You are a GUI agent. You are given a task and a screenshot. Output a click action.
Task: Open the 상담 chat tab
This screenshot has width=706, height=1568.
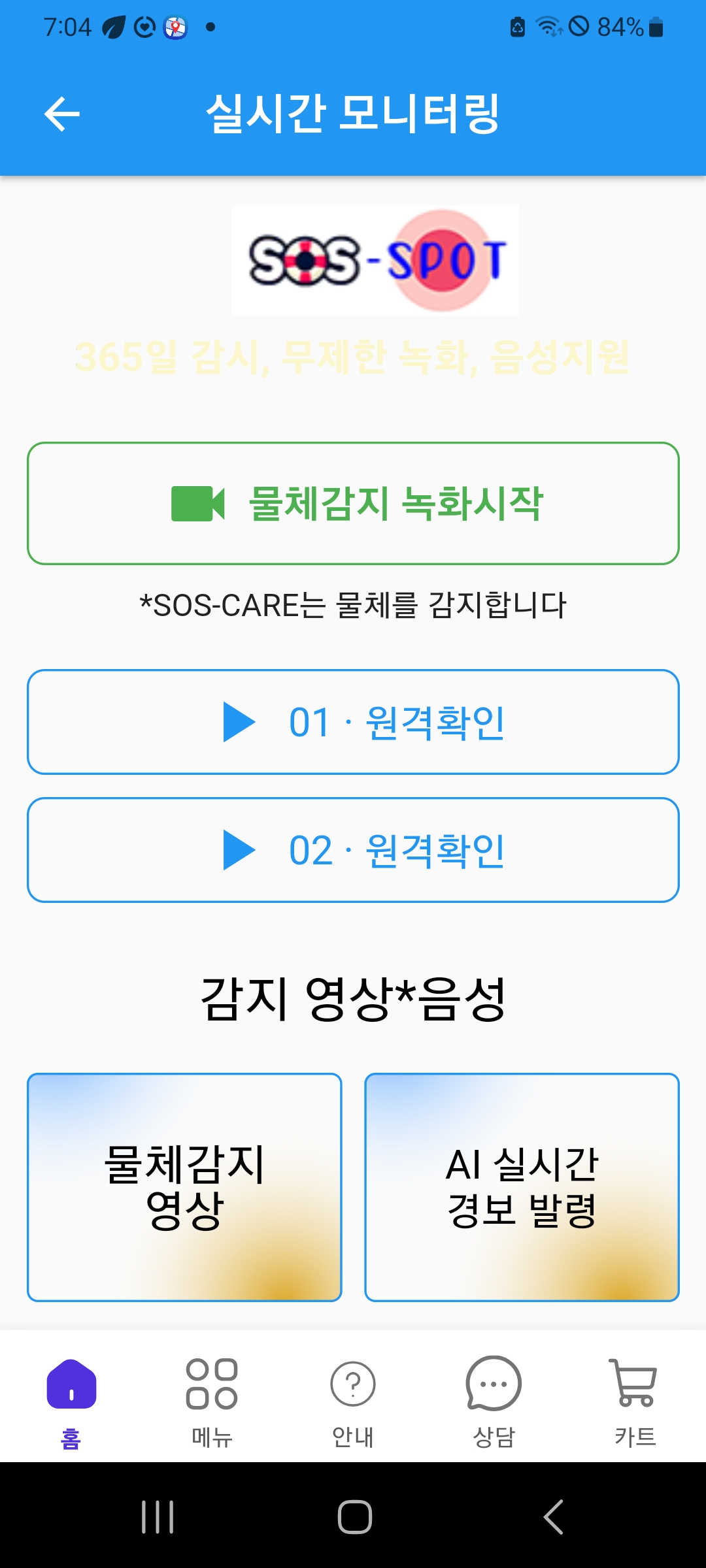pos(494,1398)
